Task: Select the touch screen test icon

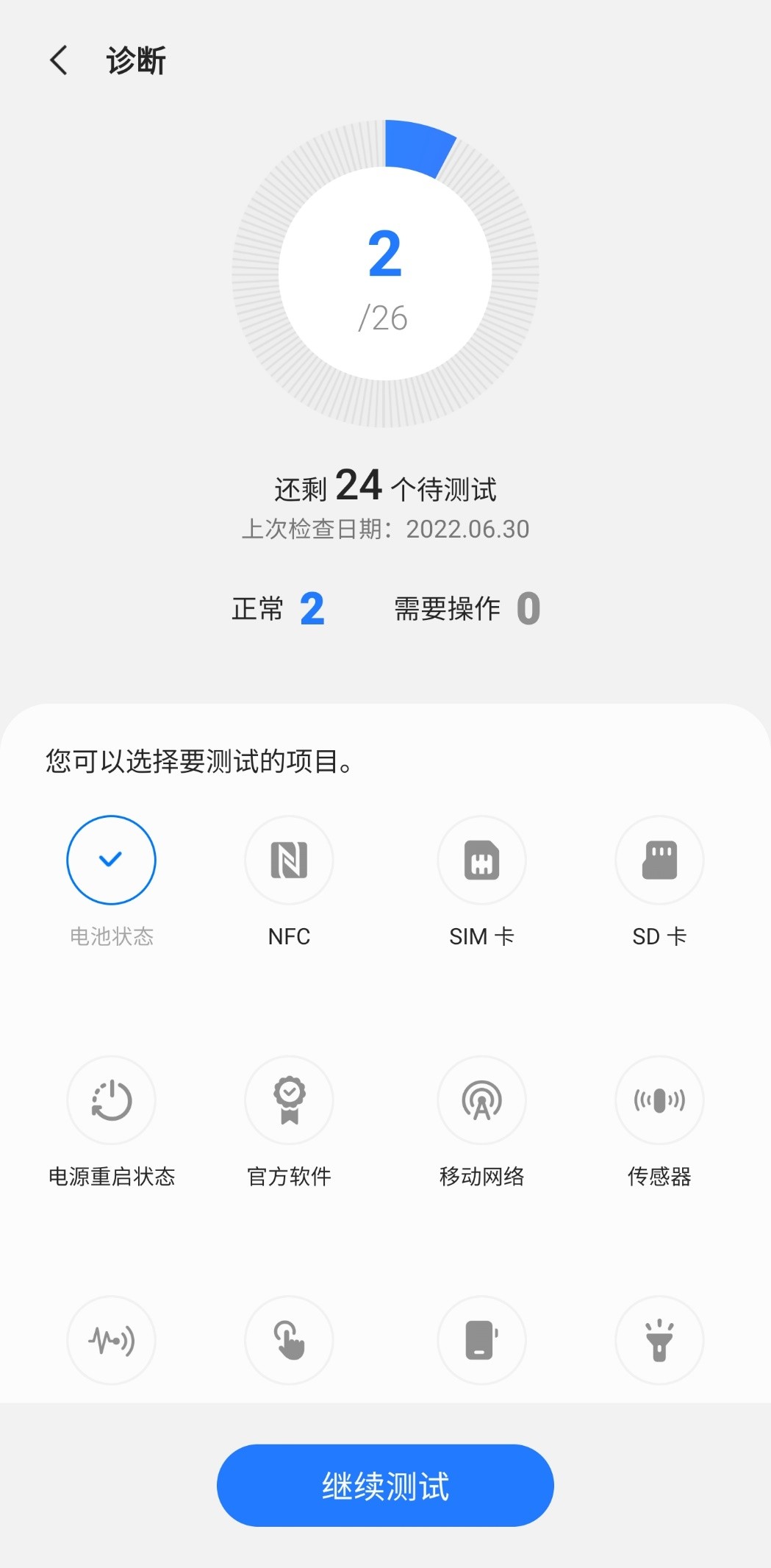Action: tap(289, 1340)
